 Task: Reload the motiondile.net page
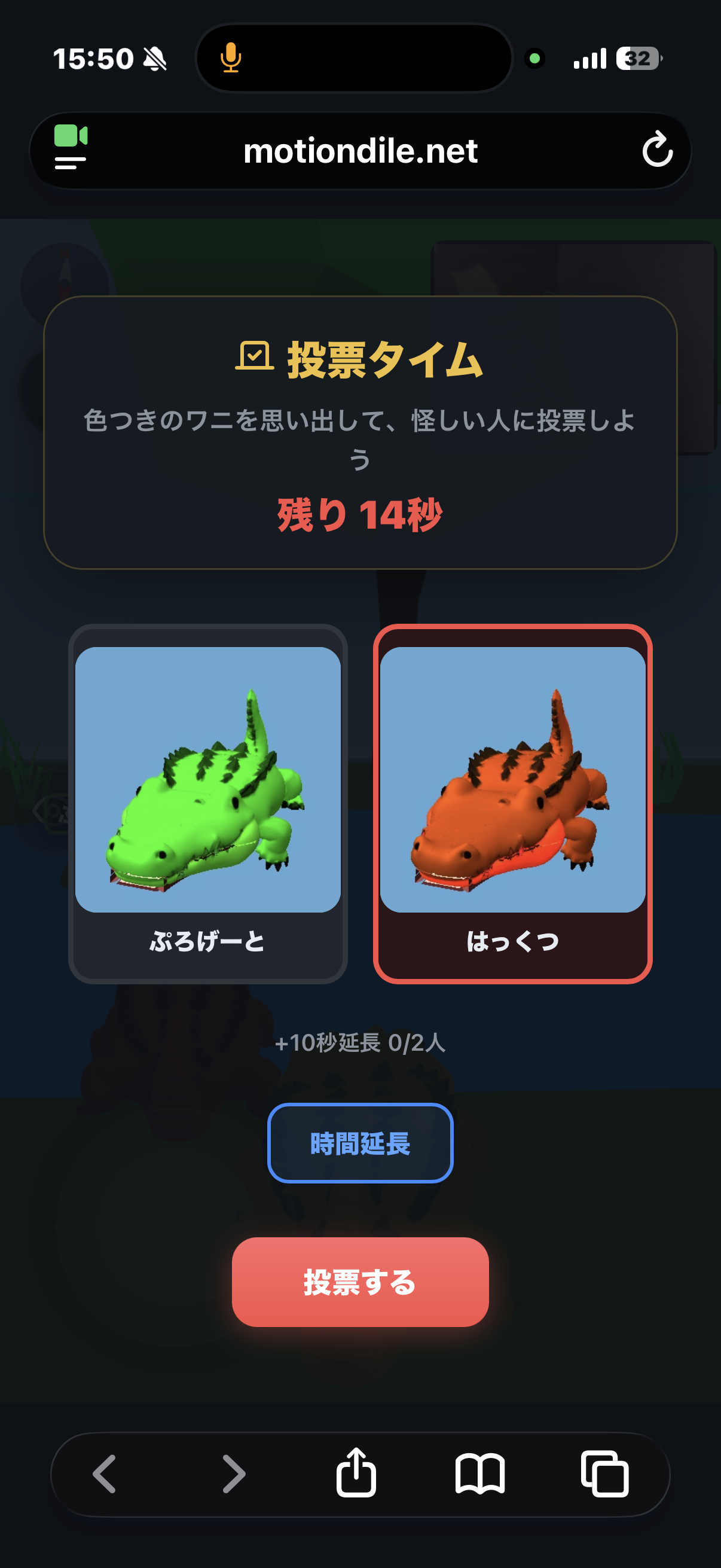[659, 151]
